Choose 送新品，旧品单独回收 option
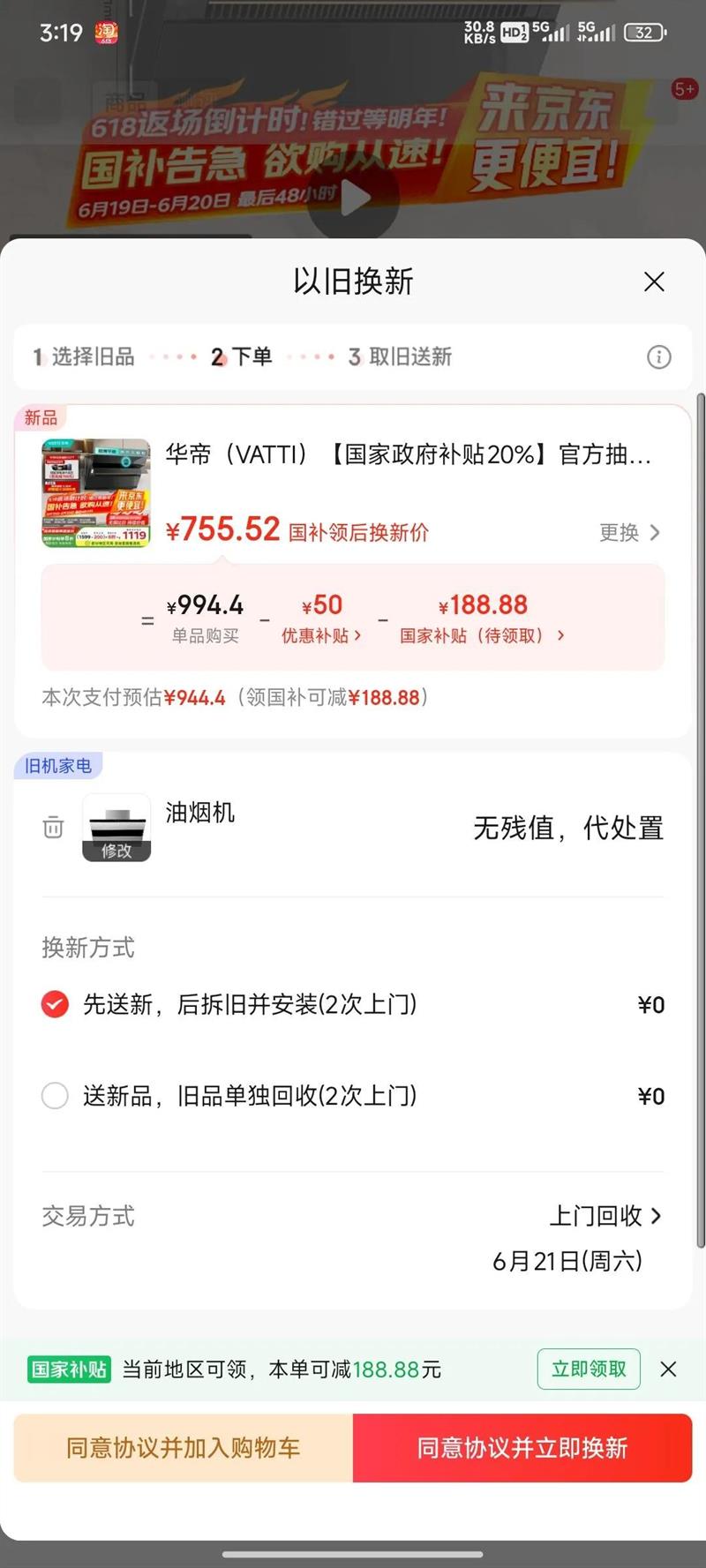The image size is (706, 1568). [x=55, y=1096]
